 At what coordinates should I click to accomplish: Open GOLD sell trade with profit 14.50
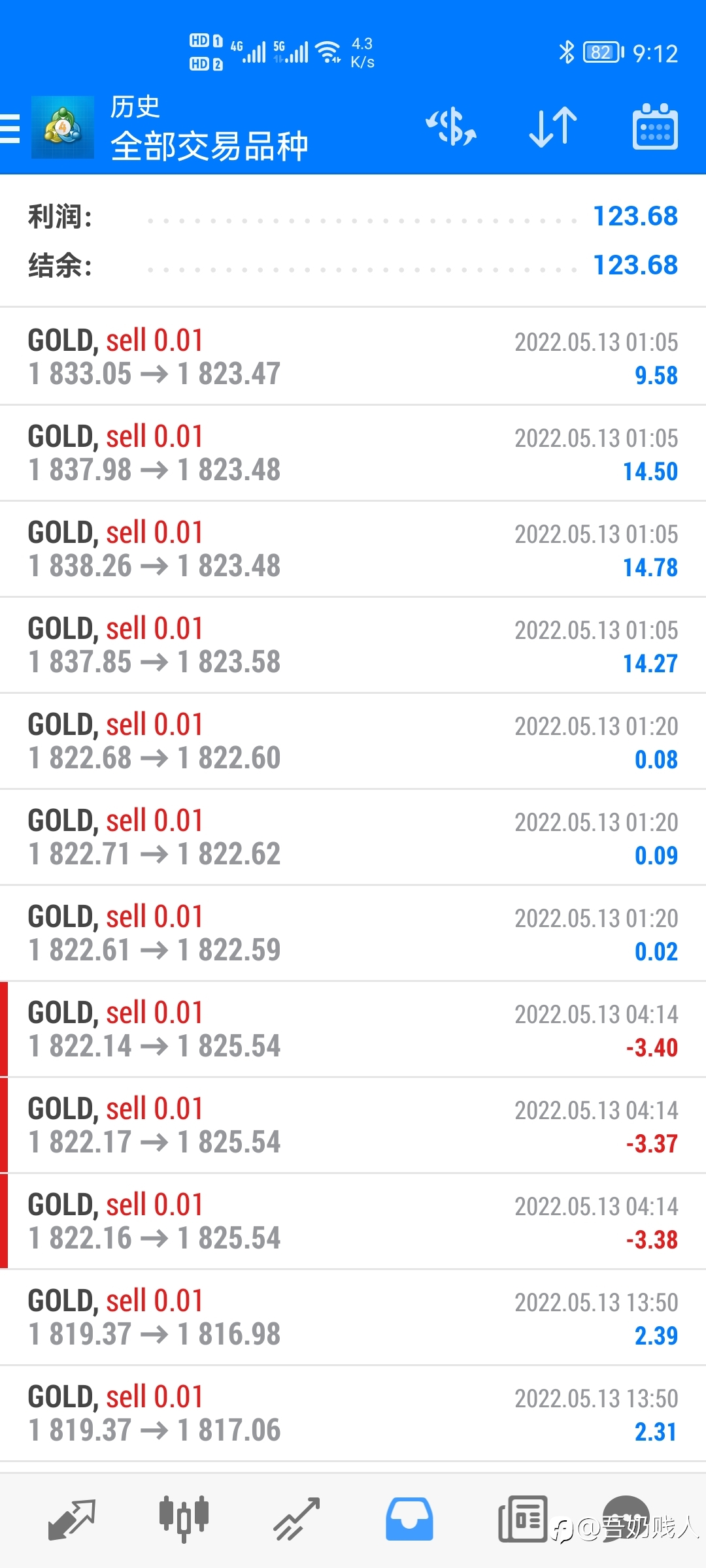(x=353, y=453)
